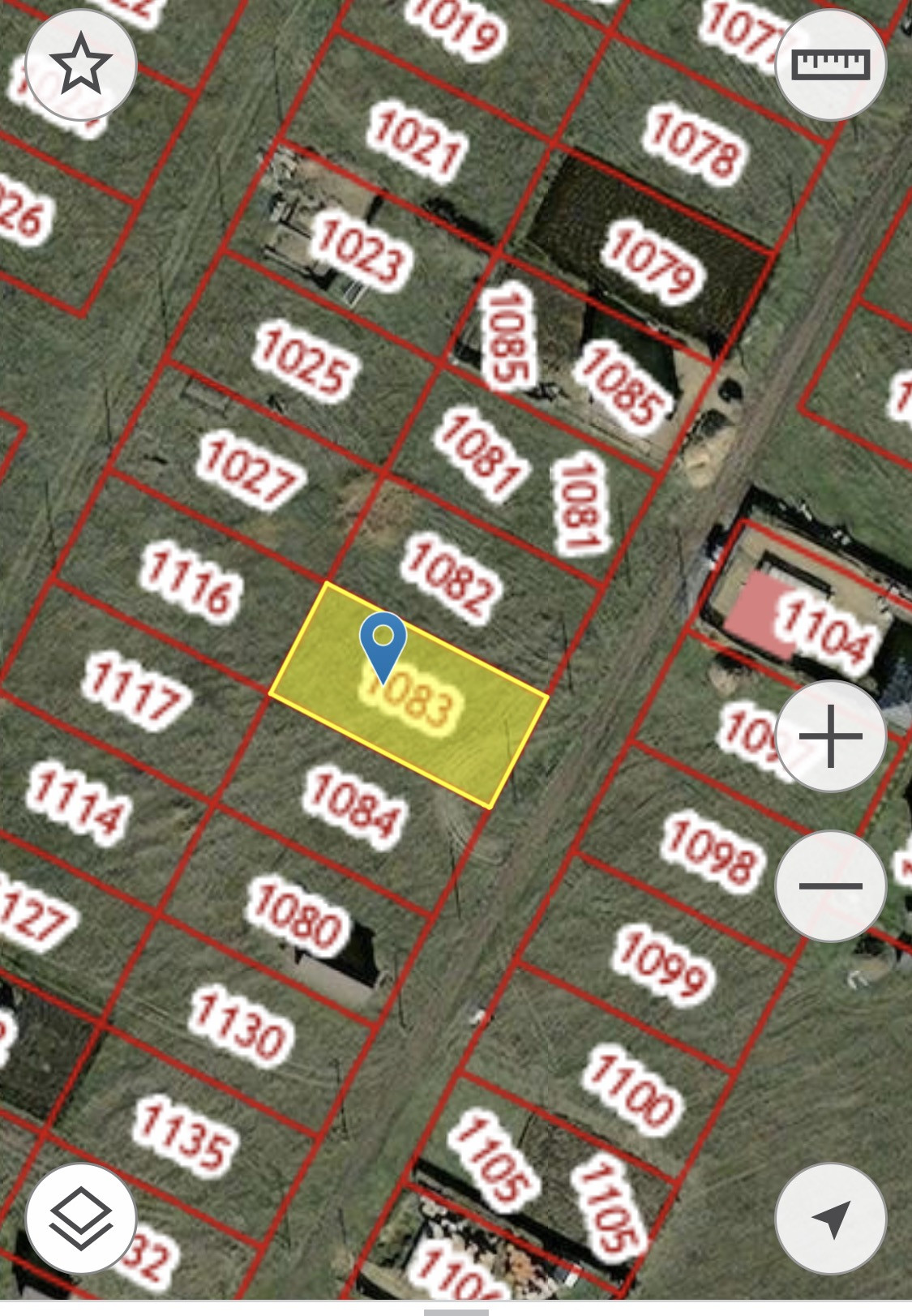Zoom in with the plus button

pyautogui.click(x=830, y=736)
